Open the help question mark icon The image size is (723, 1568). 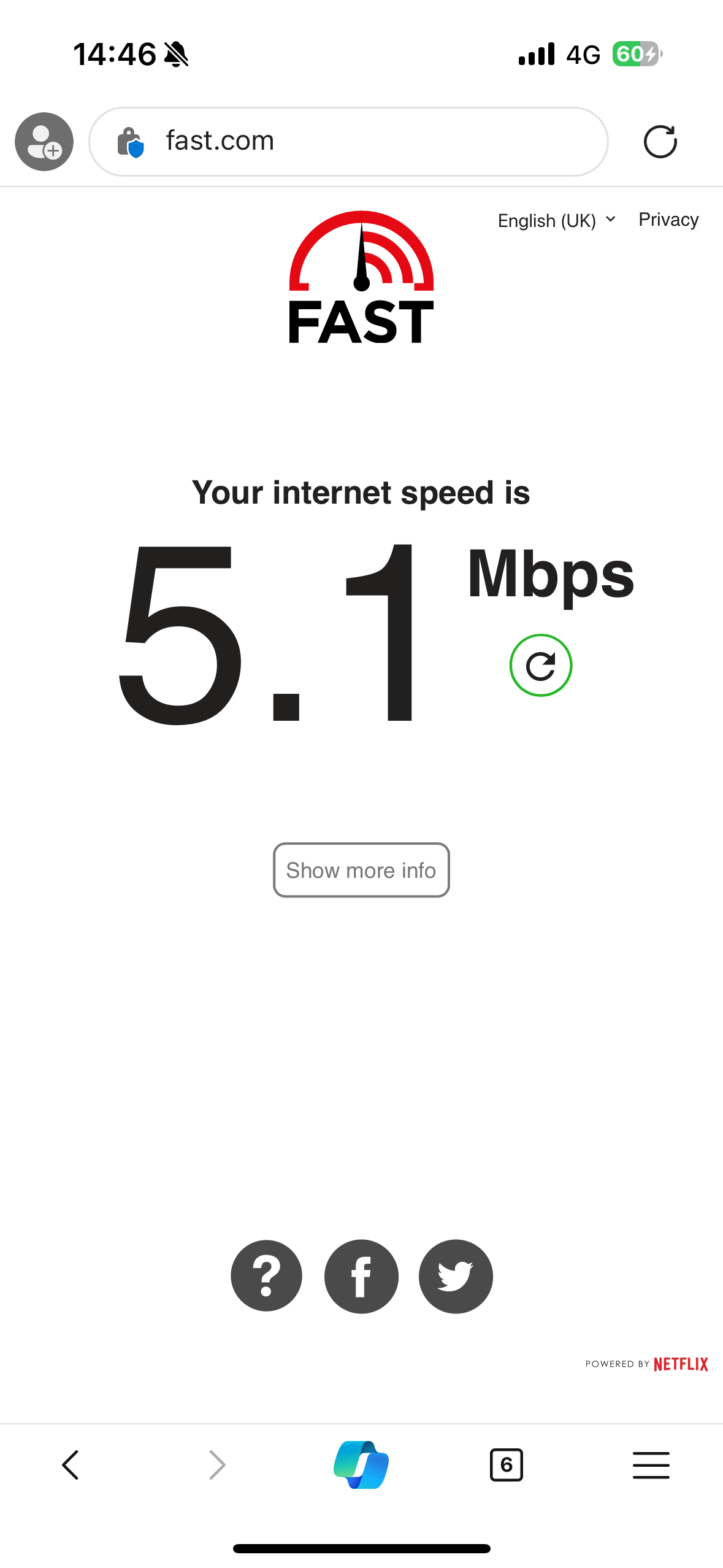point(266,1276)
